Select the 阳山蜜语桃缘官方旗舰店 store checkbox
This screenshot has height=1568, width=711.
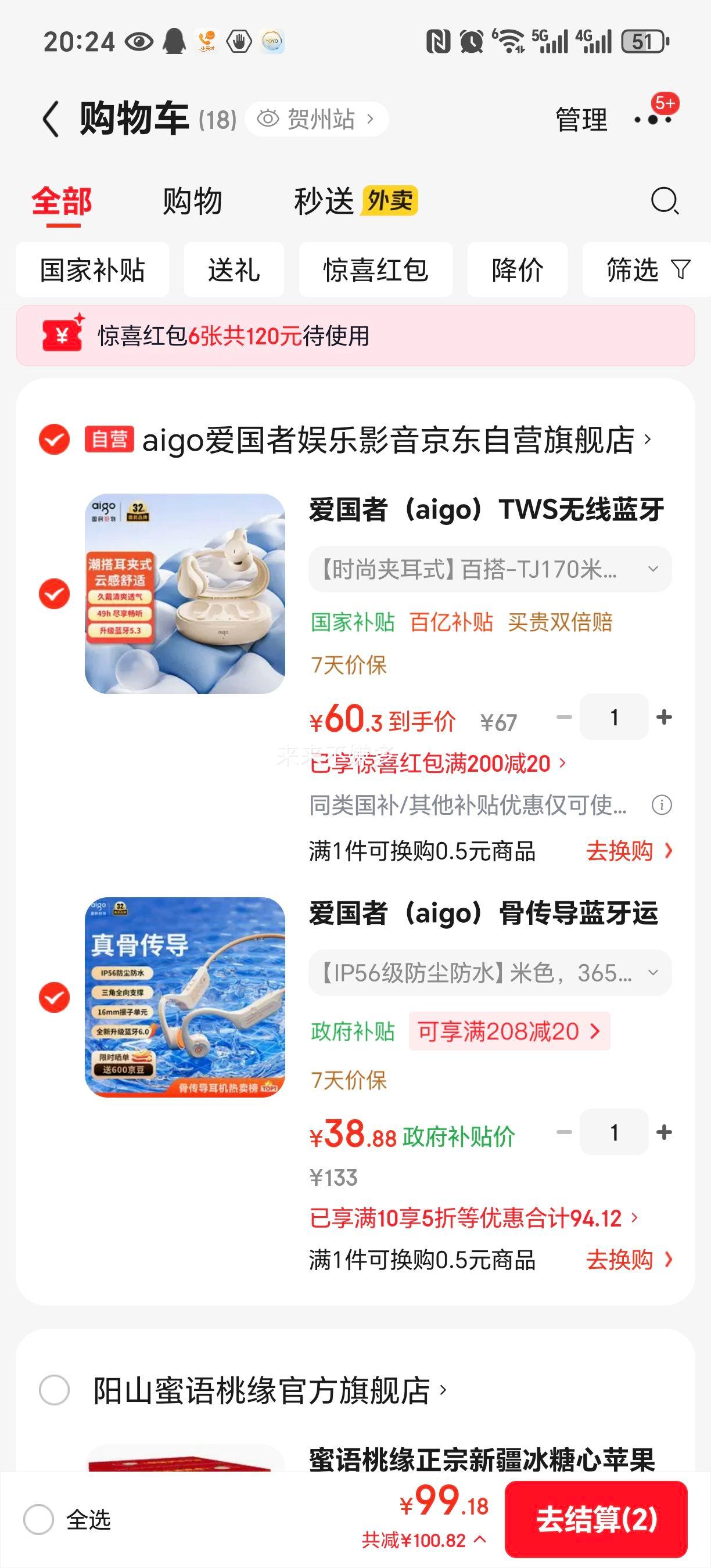point(54,1390)
